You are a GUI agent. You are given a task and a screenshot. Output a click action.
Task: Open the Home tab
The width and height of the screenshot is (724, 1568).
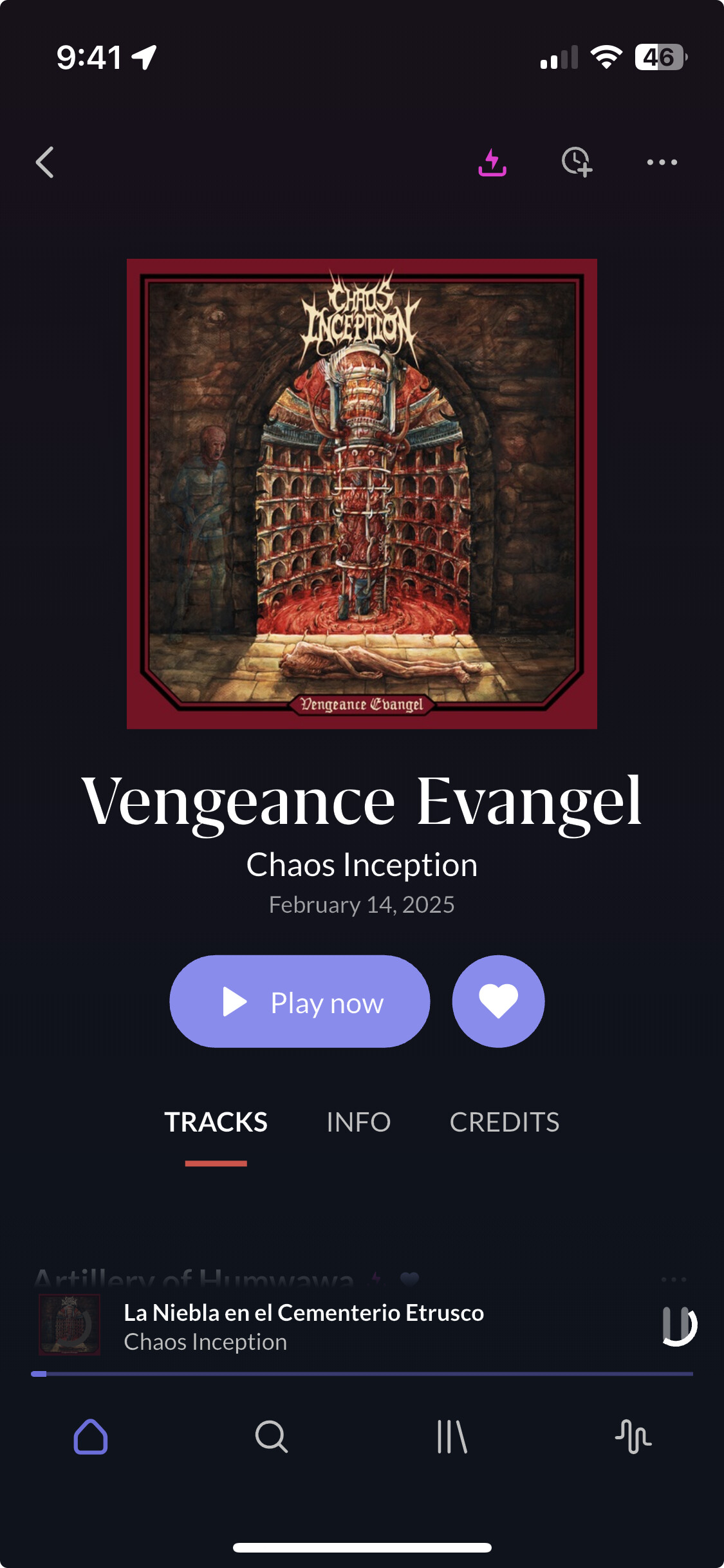tap(91, 1437)
